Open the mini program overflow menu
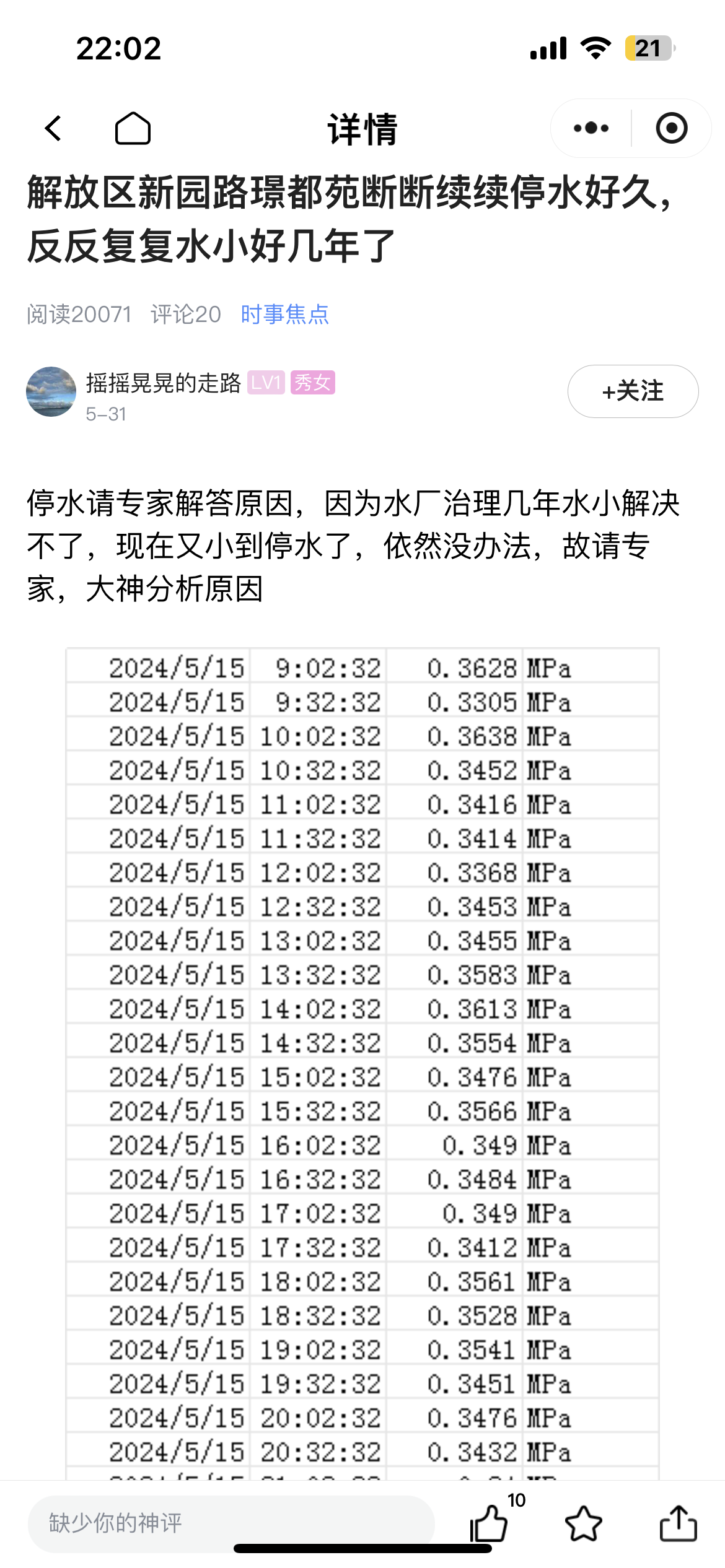Image resolution: width=725 pixels, height=1568 pixels. (x=591, y=128)
